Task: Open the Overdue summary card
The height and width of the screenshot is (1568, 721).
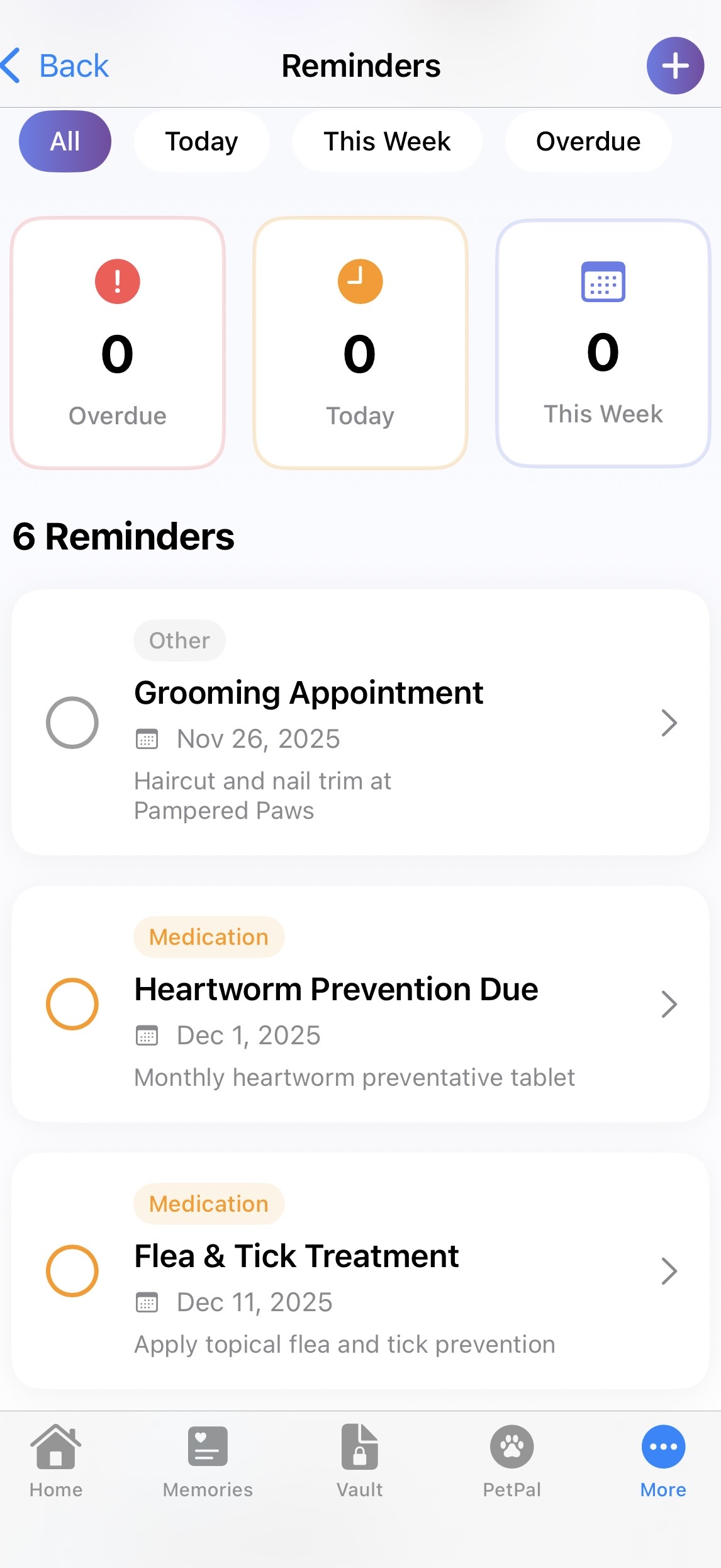Action: click(x=118, y=343)
